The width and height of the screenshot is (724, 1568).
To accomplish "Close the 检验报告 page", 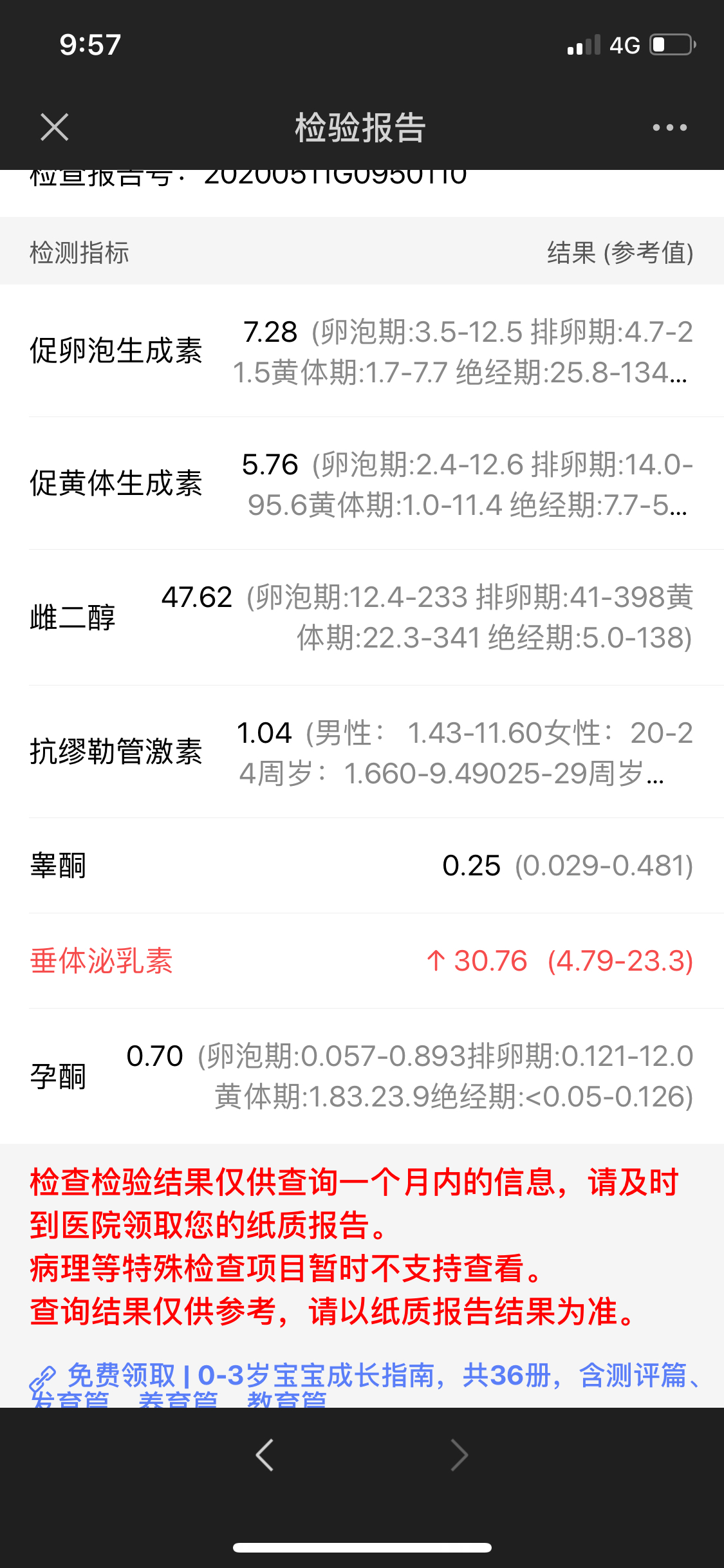I will pos(55,127).
